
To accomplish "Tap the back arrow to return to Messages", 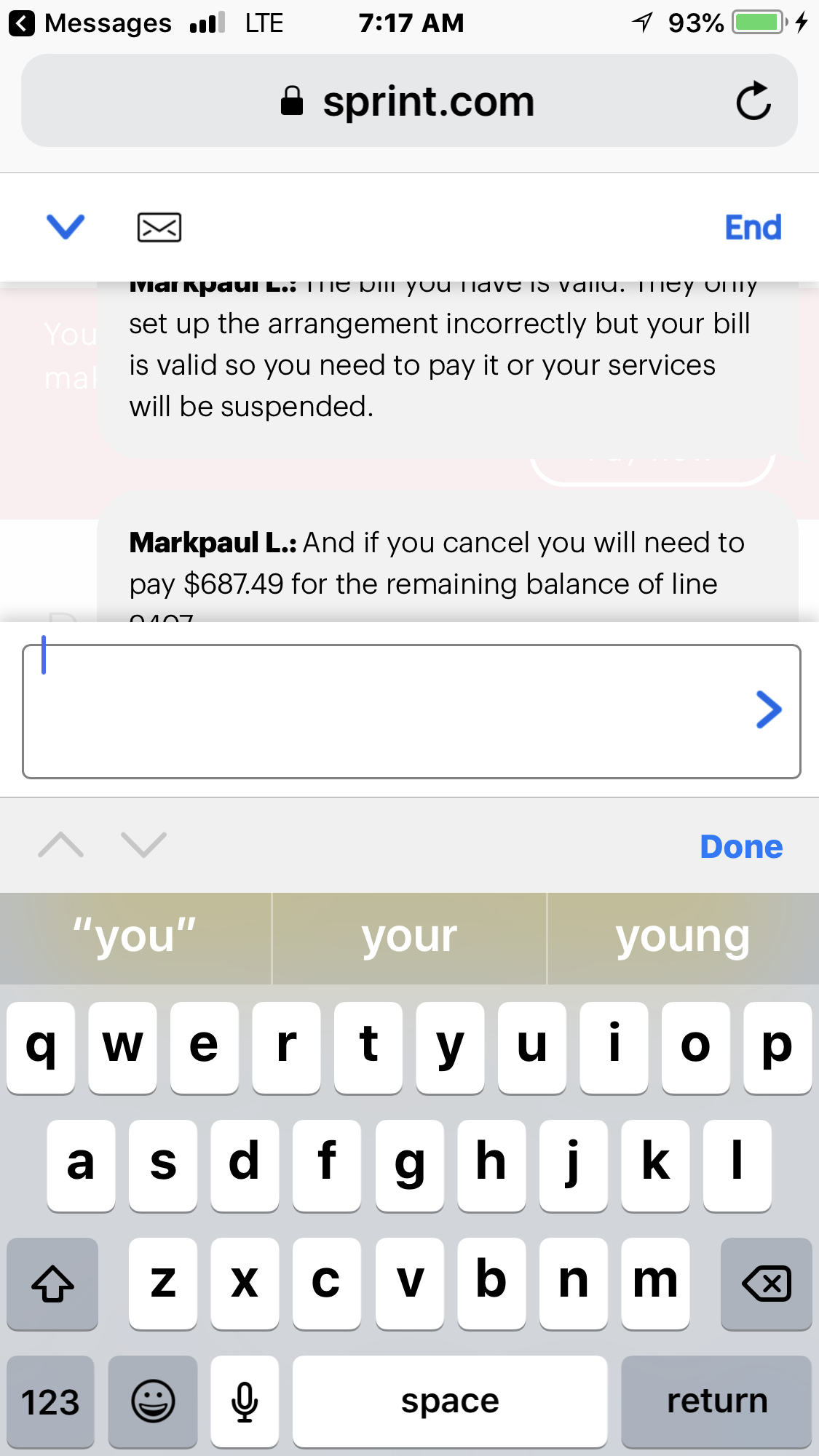I will 22,22.
